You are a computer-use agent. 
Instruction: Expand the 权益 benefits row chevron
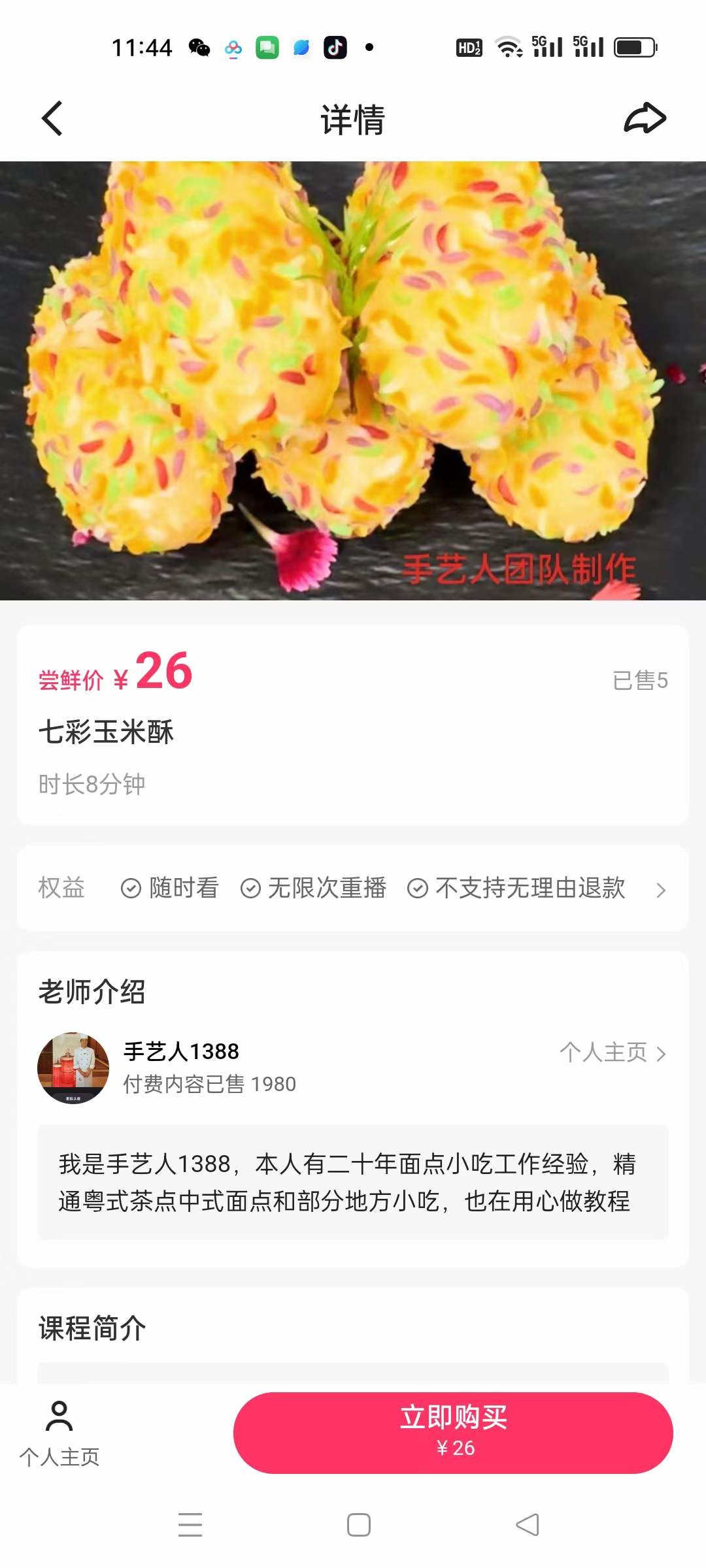(661, 889)
